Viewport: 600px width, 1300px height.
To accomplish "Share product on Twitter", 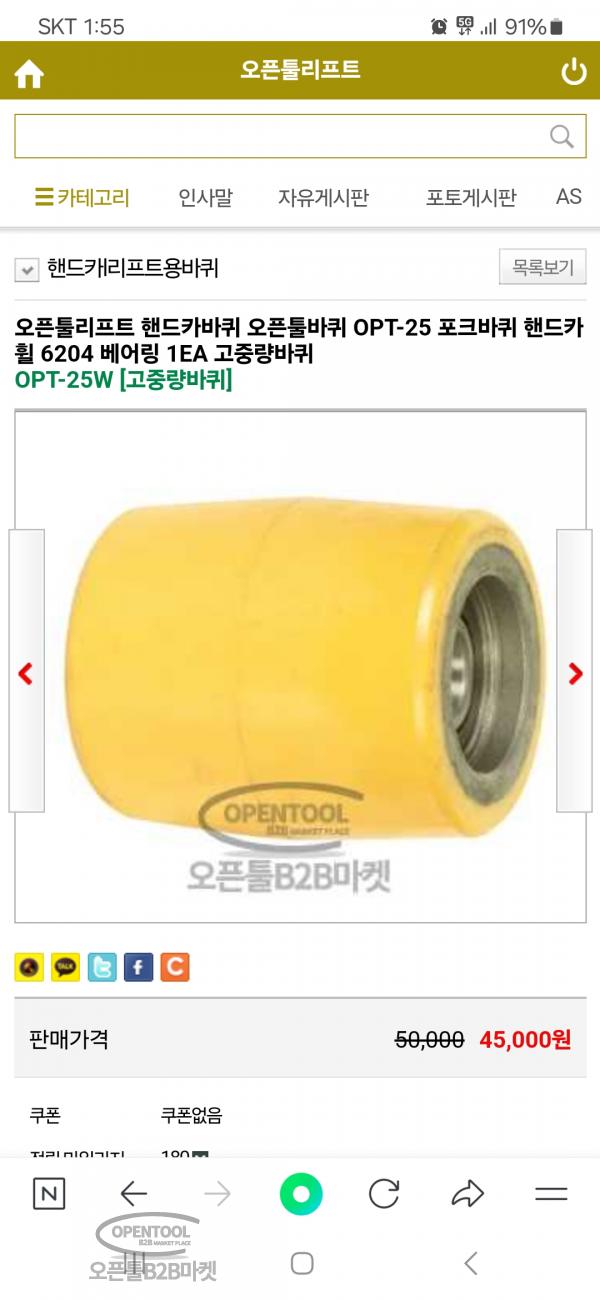I will click(x=102, y=967).
